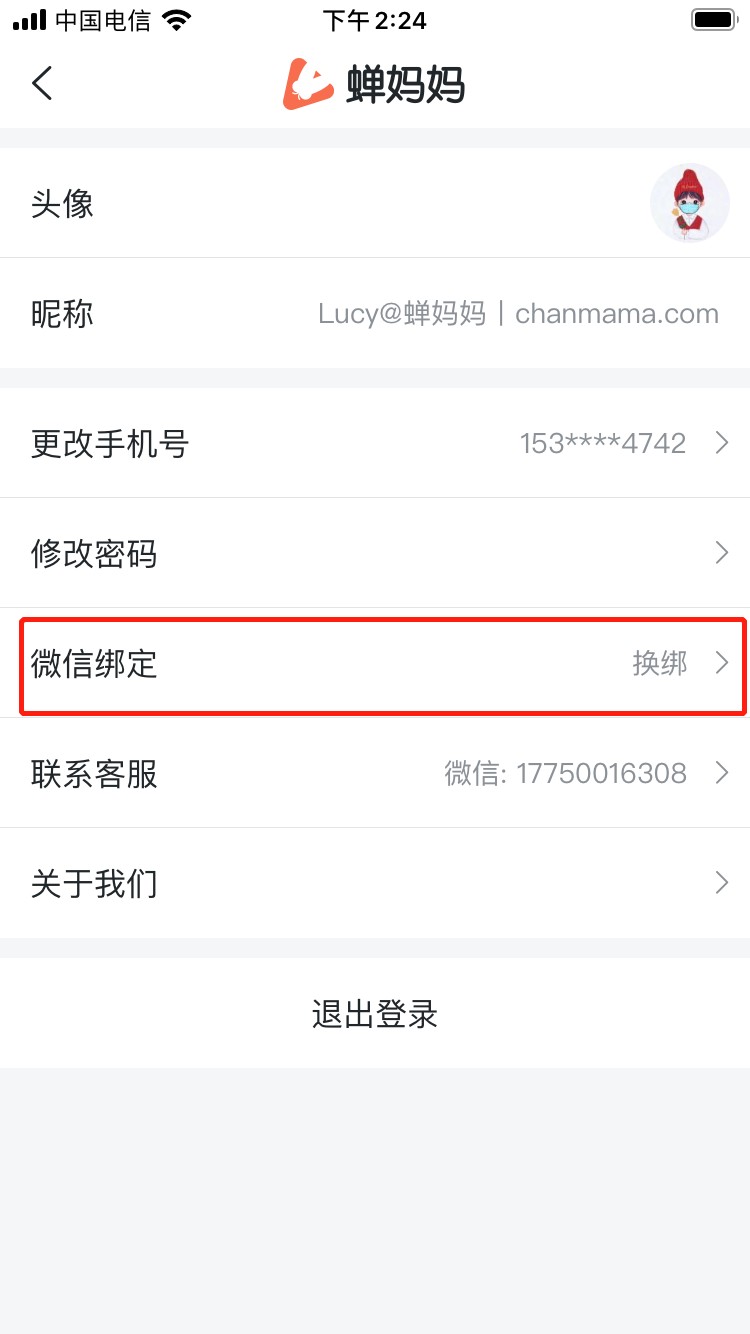
Task: Open 关于我们 about us page
Action: coord(375,883)
